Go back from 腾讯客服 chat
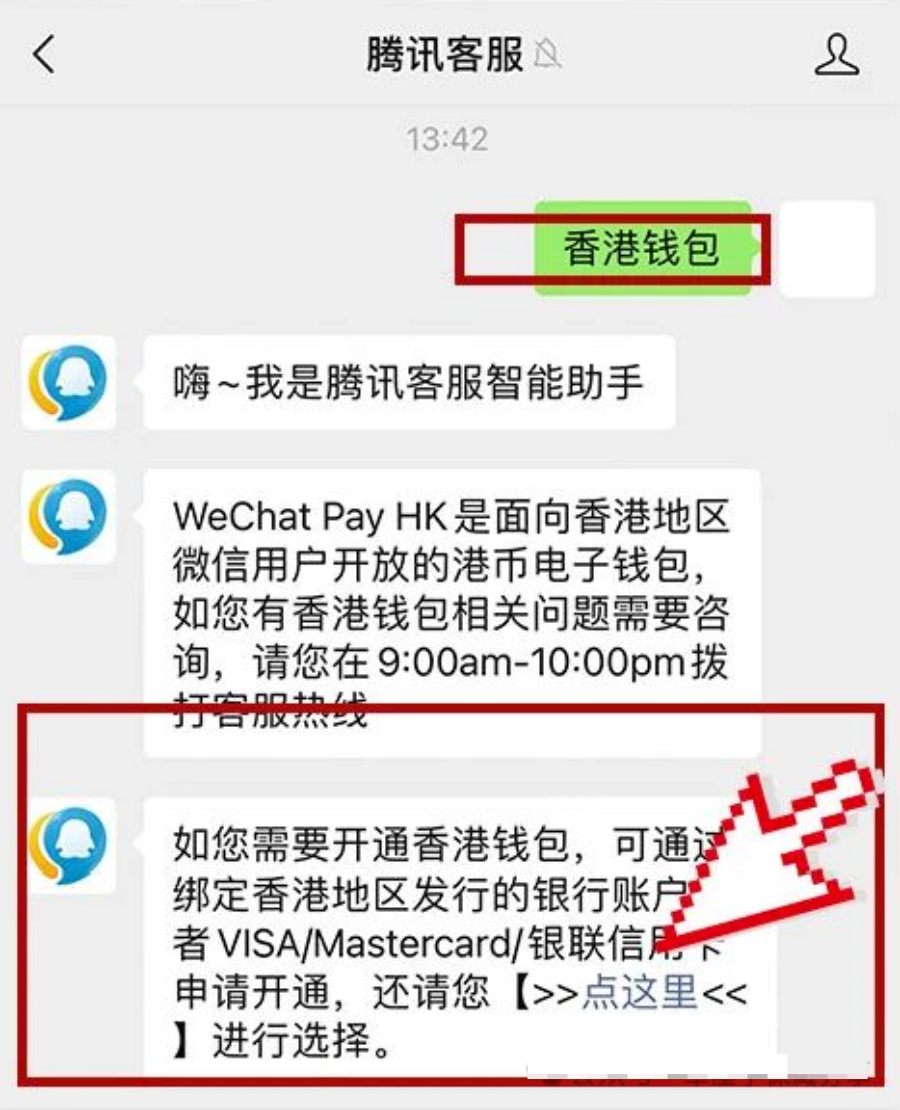Image resolution: width=900 pixels, height=1110 pixels. click(x=44, y=55)
